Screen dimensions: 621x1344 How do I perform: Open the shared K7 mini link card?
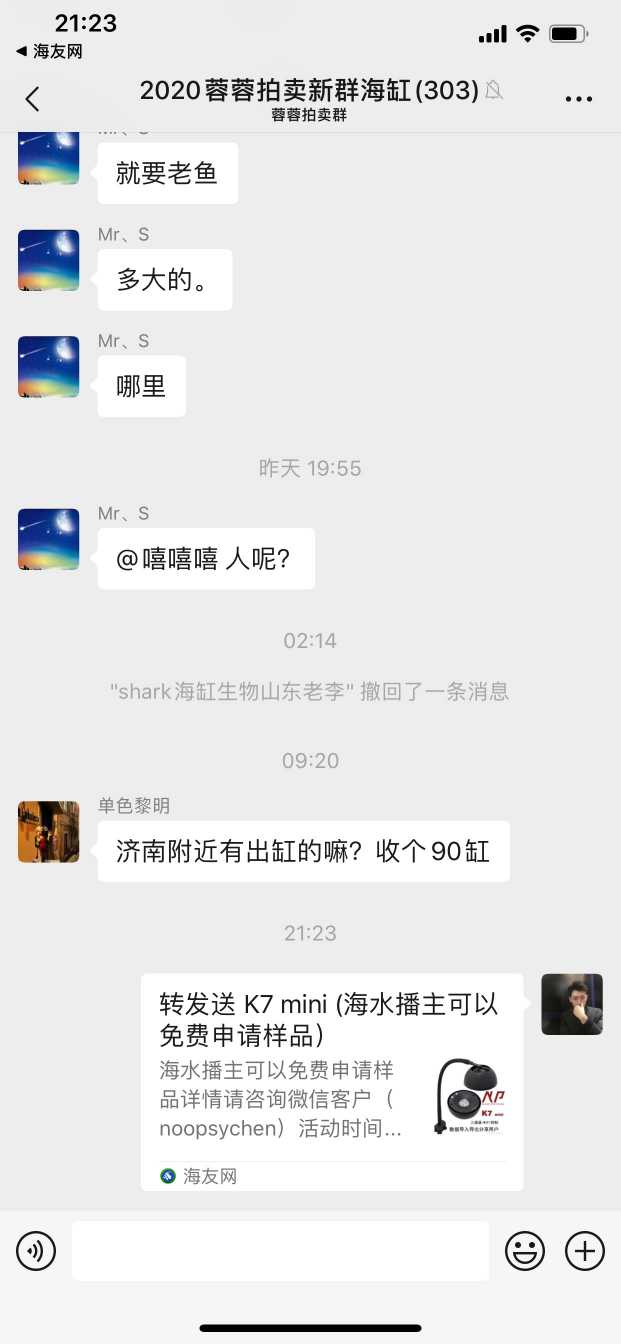(331, 1080)
